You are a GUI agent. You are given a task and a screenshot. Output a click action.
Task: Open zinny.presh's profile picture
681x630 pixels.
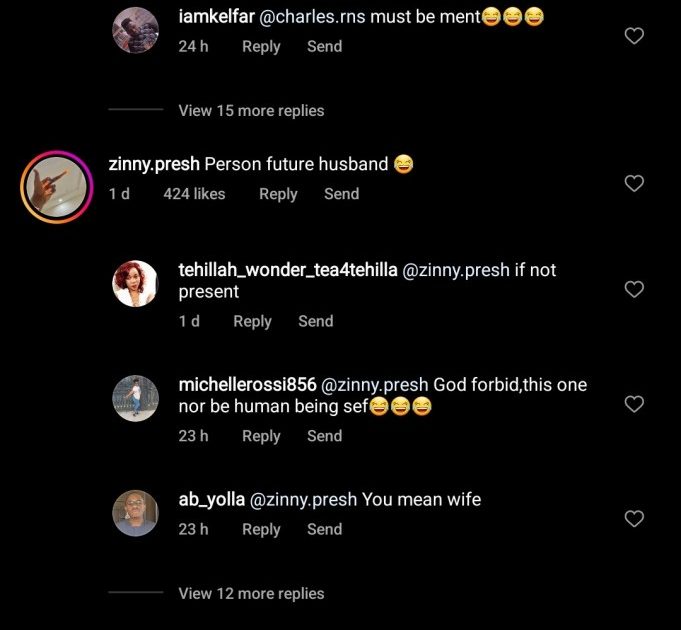coord(56,186)
